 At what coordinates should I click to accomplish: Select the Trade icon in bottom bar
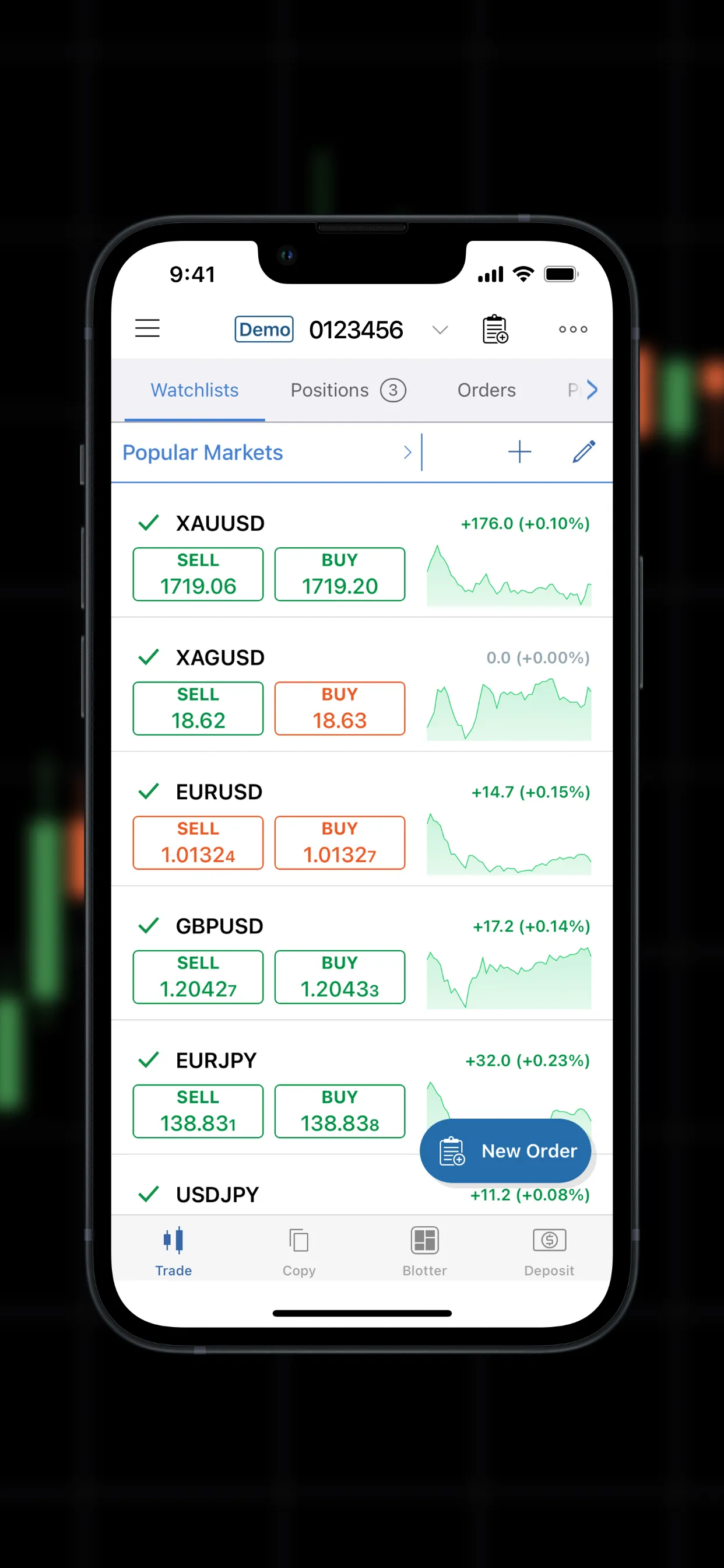(173, 1251)
